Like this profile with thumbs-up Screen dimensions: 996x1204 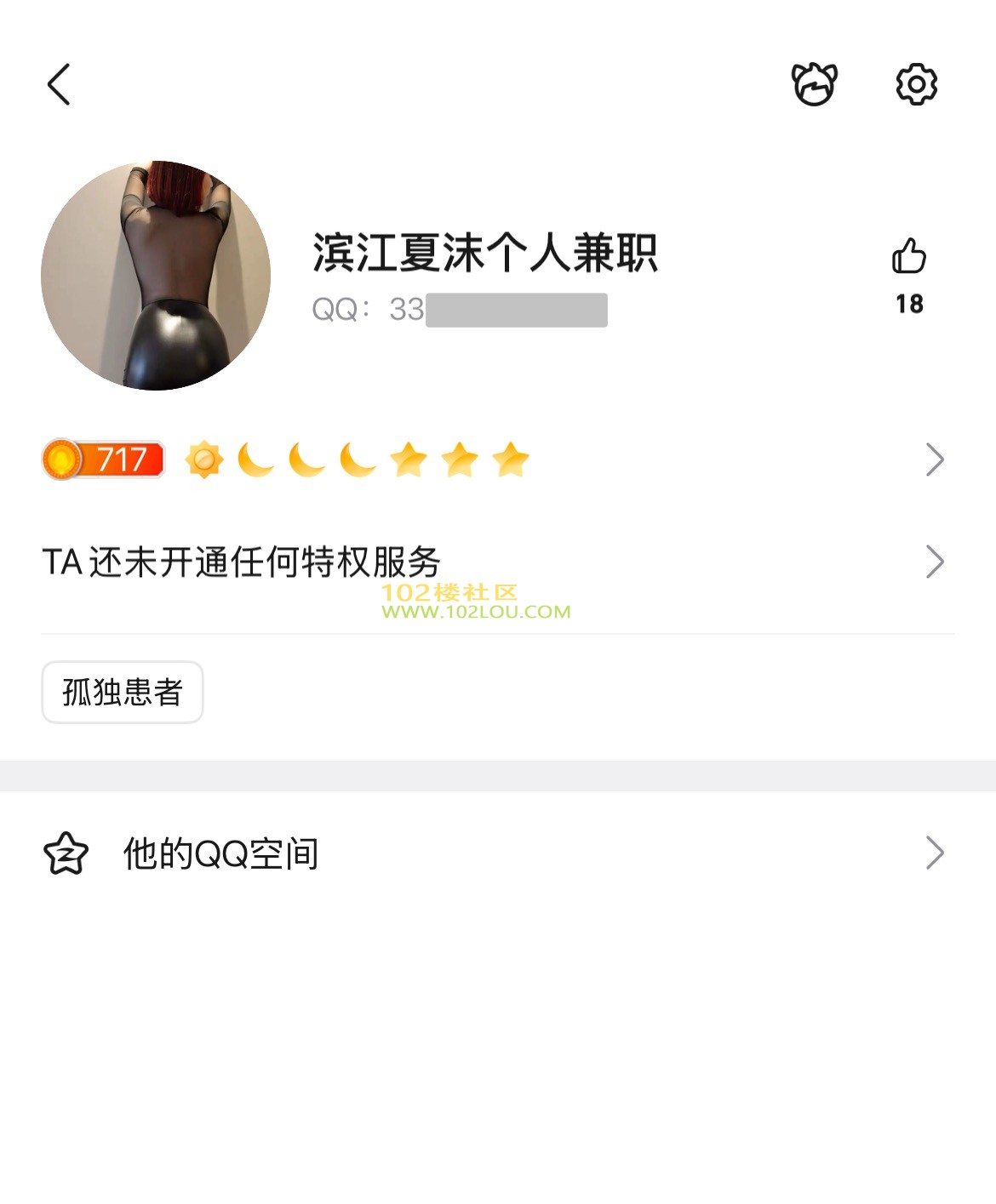(908, 257)
